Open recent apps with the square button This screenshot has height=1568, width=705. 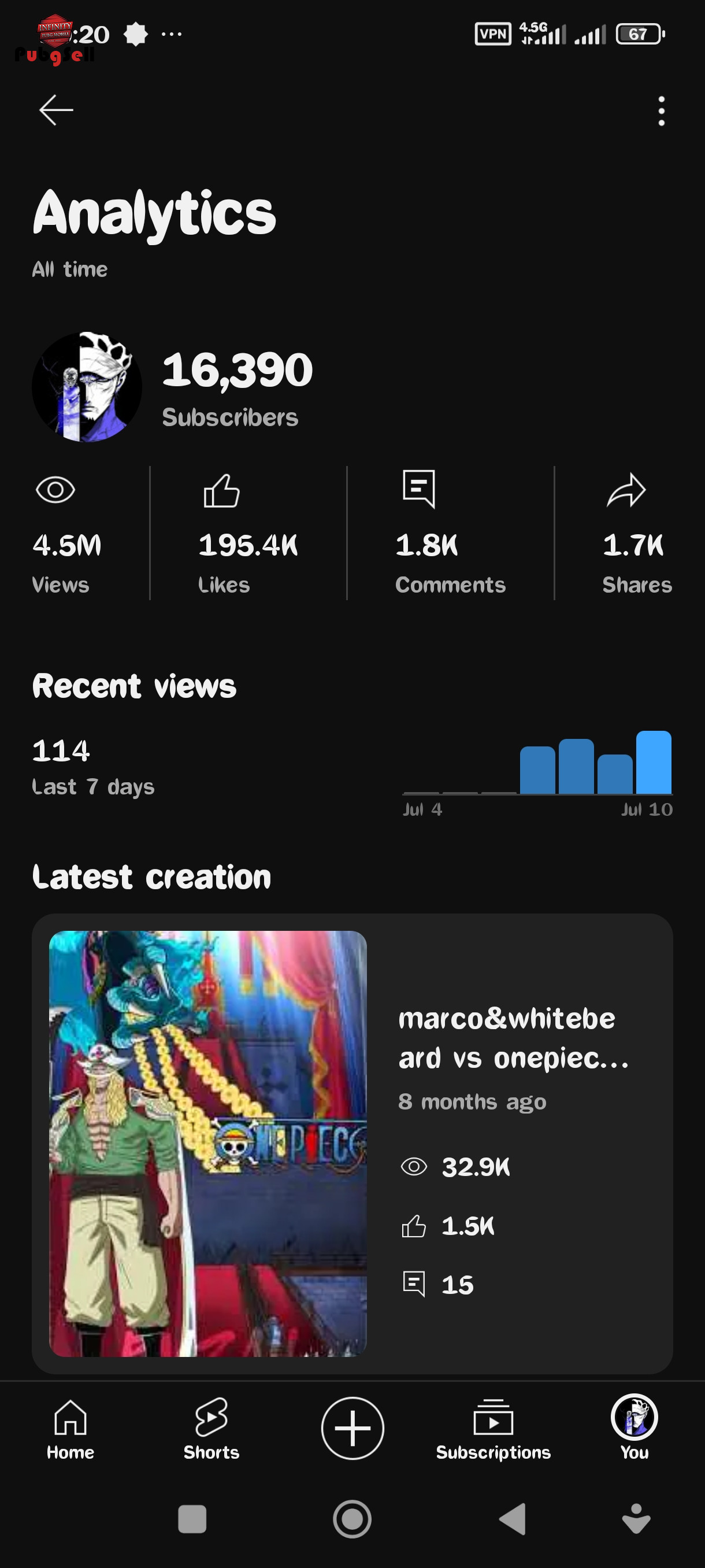[192, 1519]
